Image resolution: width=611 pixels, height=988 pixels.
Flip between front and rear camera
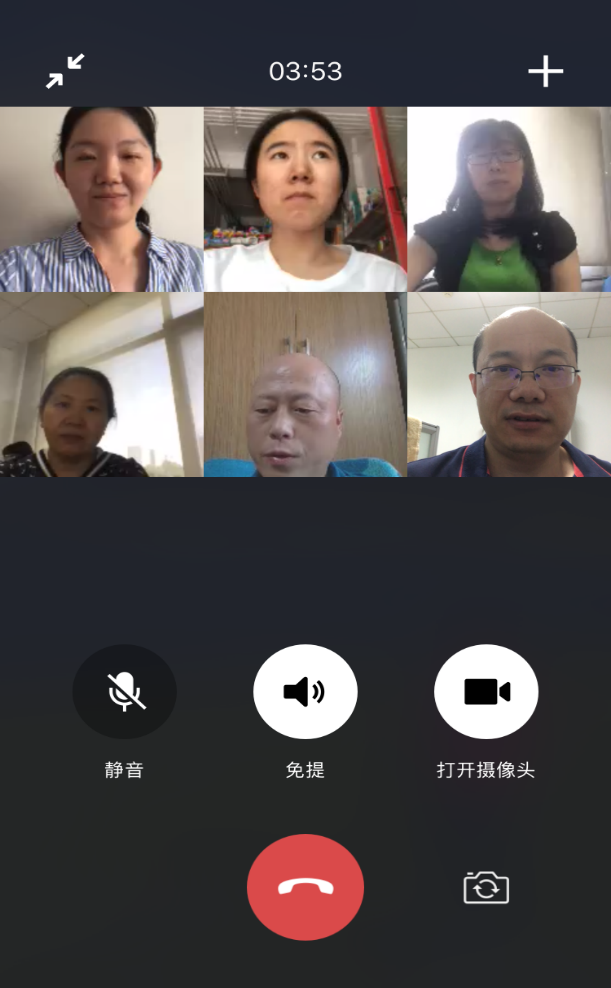click(x=486, y=887)
